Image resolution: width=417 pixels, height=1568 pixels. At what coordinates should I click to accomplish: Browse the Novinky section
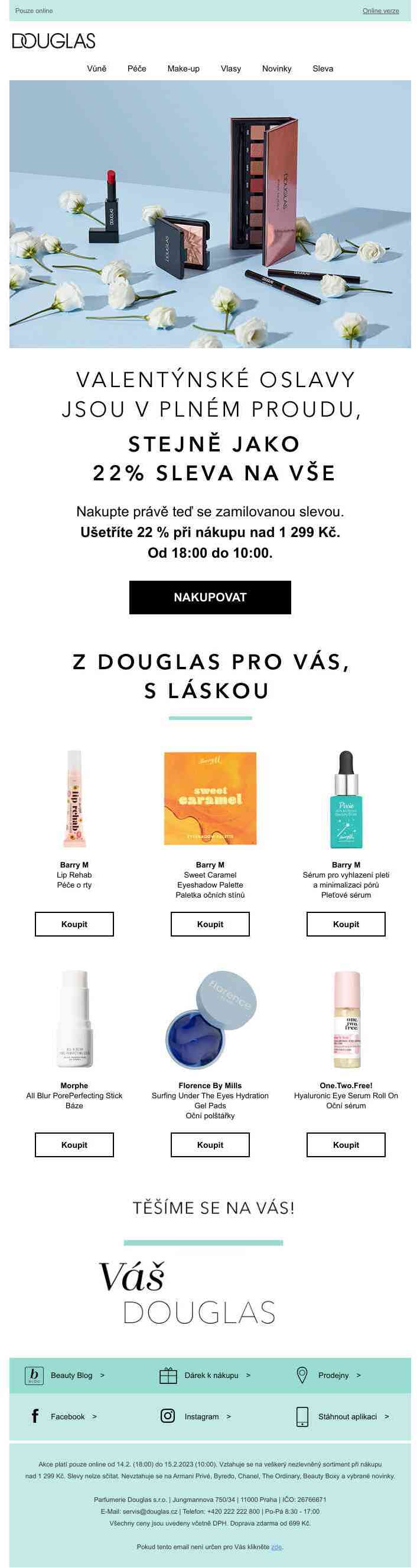pos(277,69)
